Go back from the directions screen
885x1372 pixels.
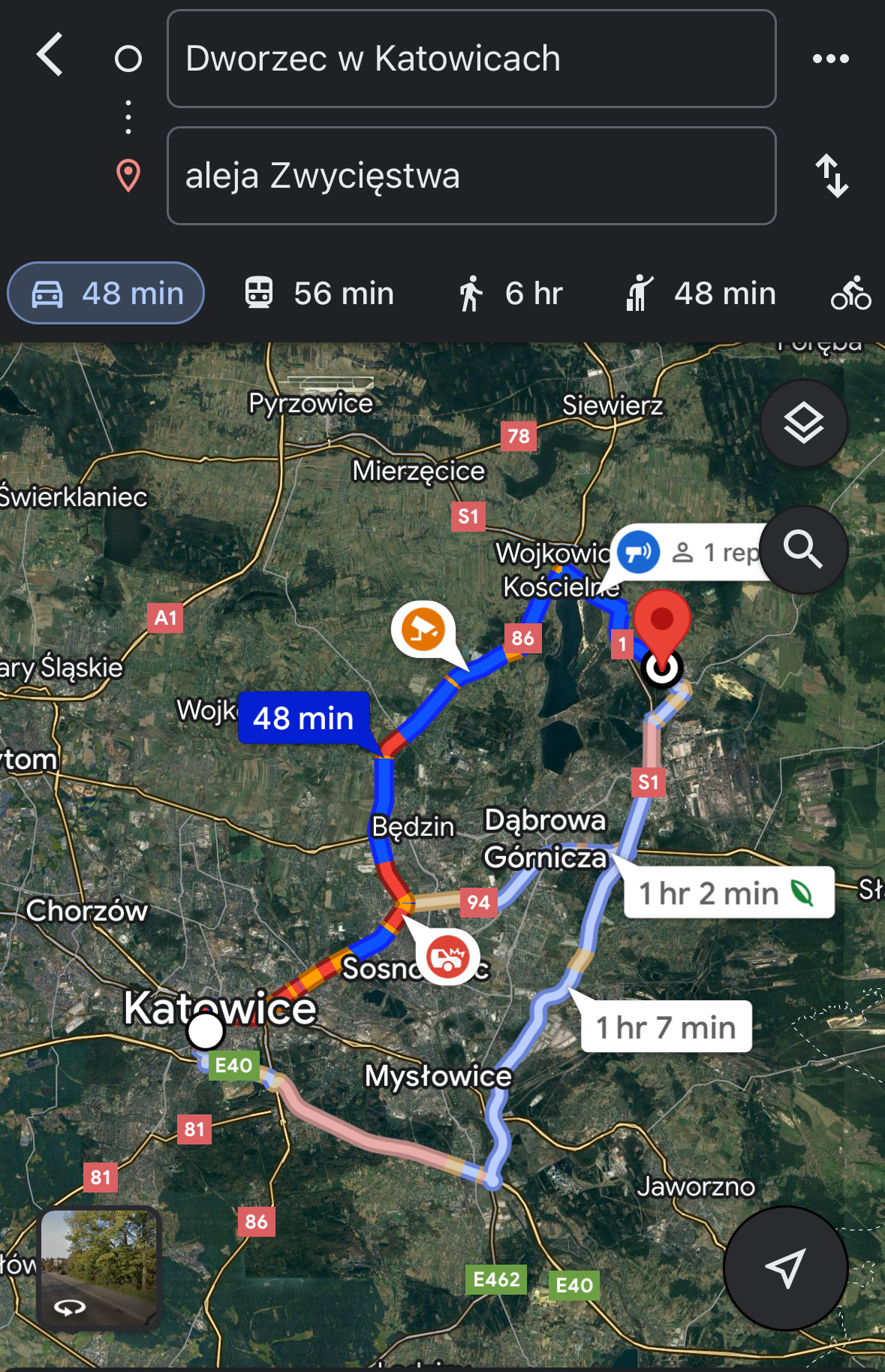coord(50,56)
